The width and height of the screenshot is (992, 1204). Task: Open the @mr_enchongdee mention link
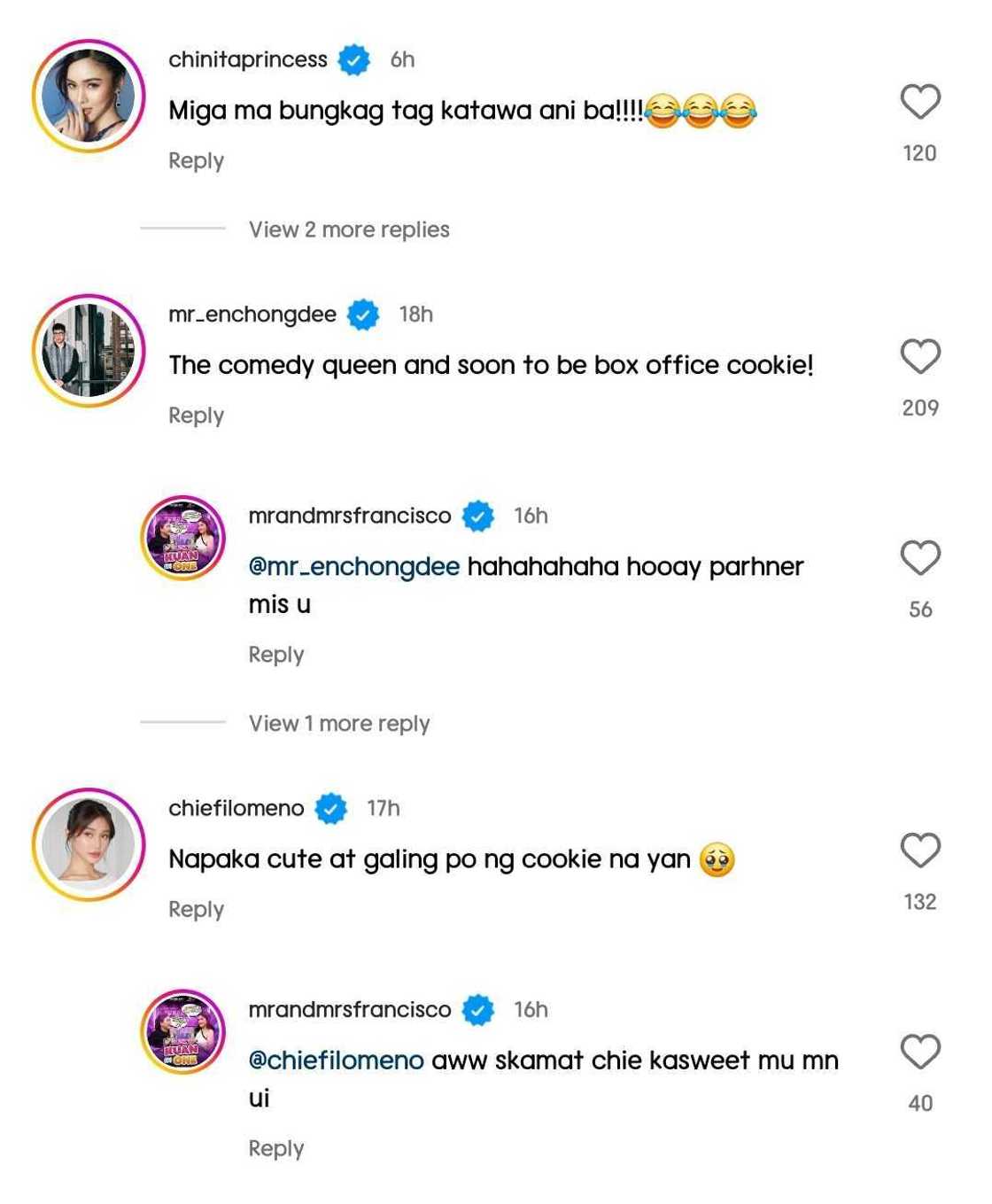coord(353,567)
